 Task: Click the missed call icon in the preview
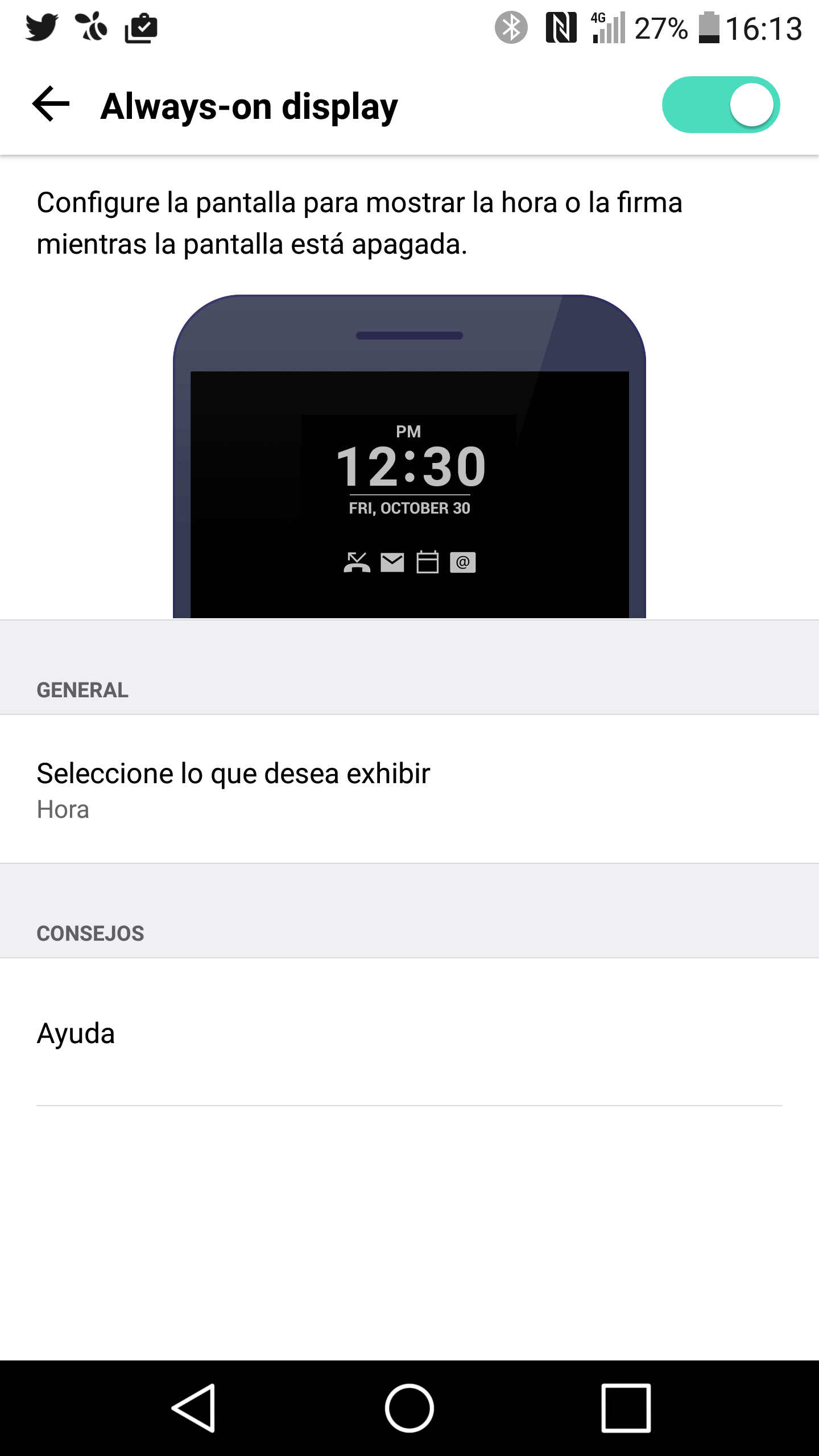point(357,562)
